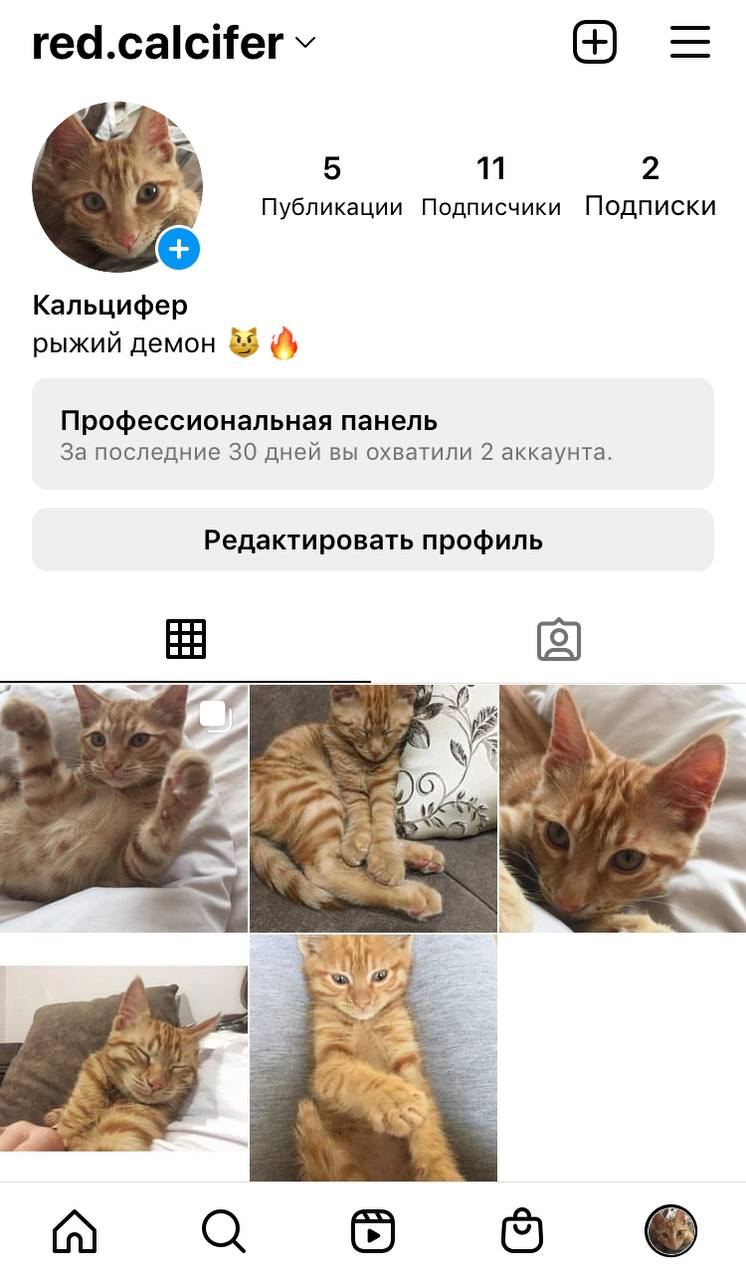Open the Shop tab

[521, 1231]
